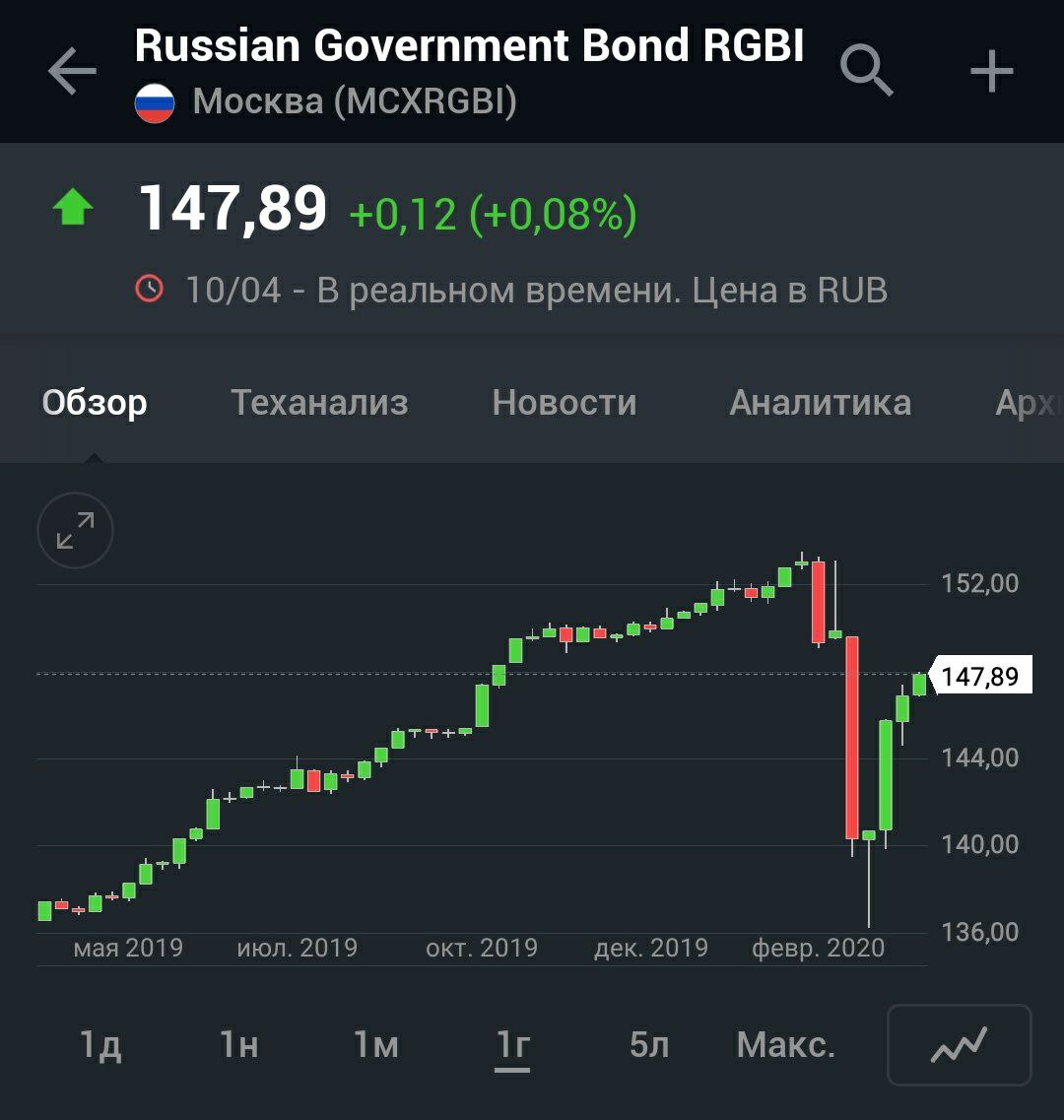Open the Новости tab

565,402
